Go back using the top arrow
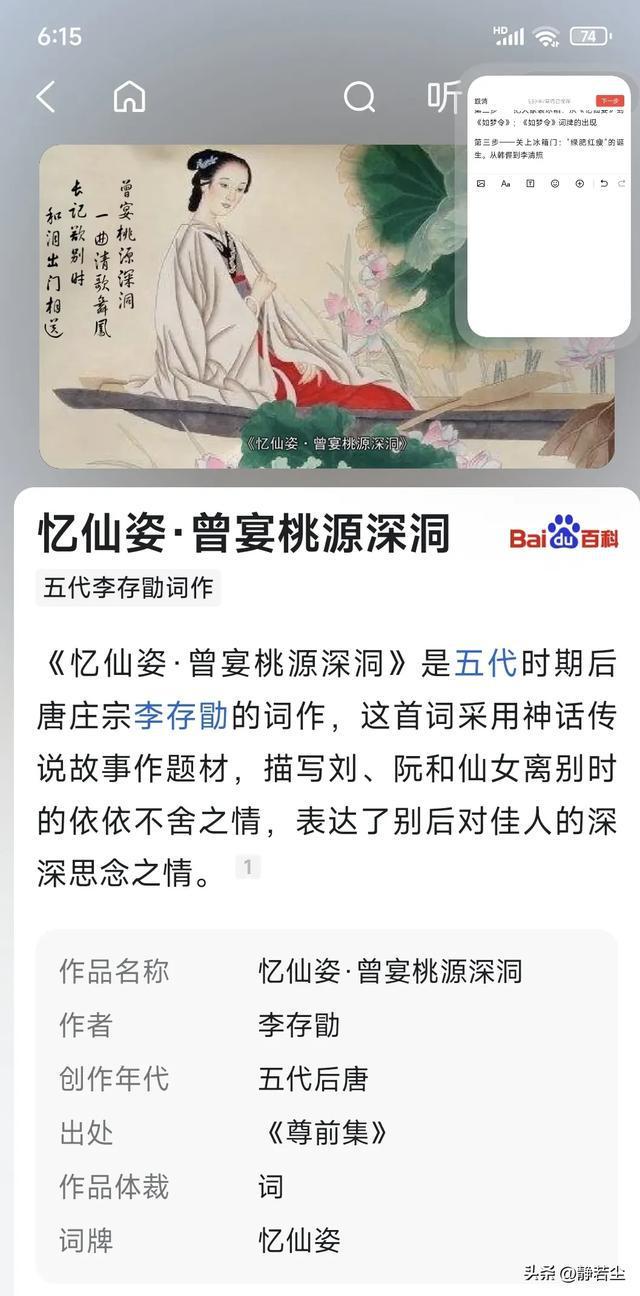 coord(46,97)
